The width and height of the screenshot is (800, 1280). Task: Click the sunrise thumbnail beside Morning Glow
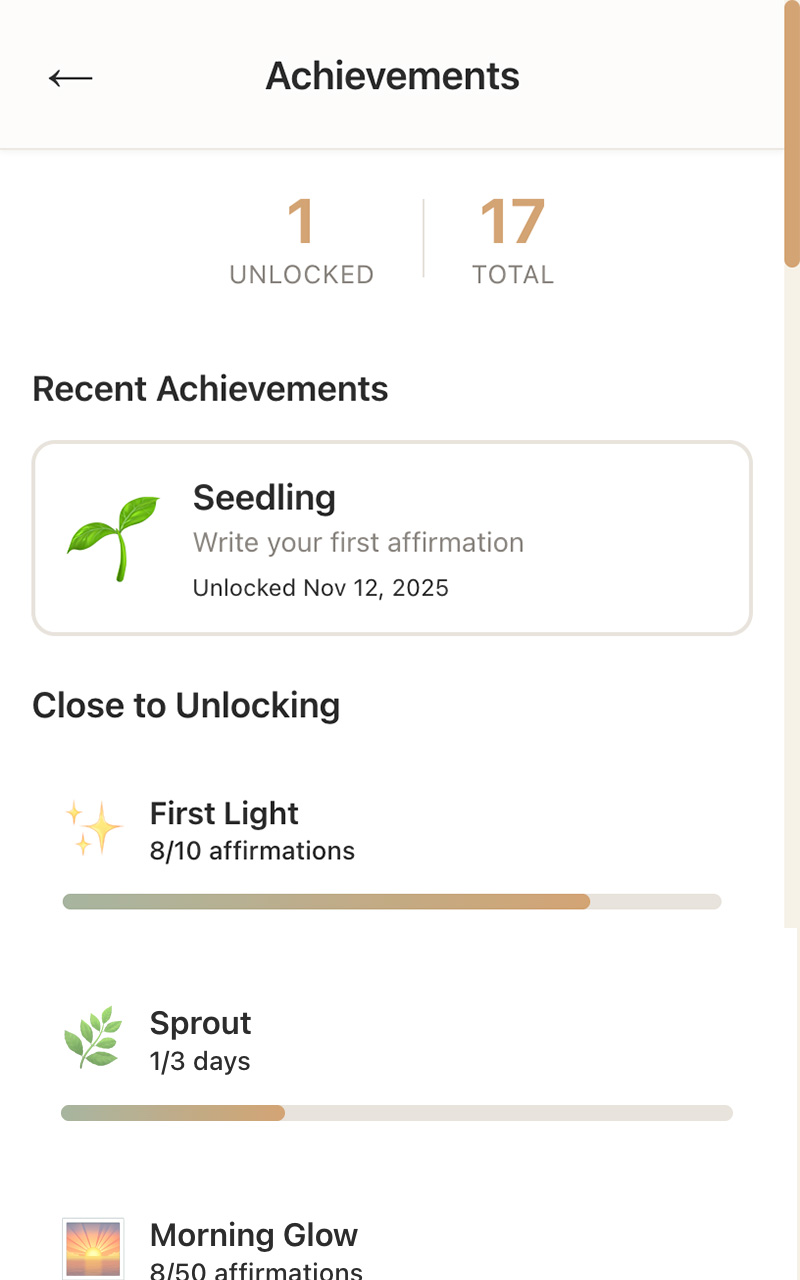[x=93, y=1248]
